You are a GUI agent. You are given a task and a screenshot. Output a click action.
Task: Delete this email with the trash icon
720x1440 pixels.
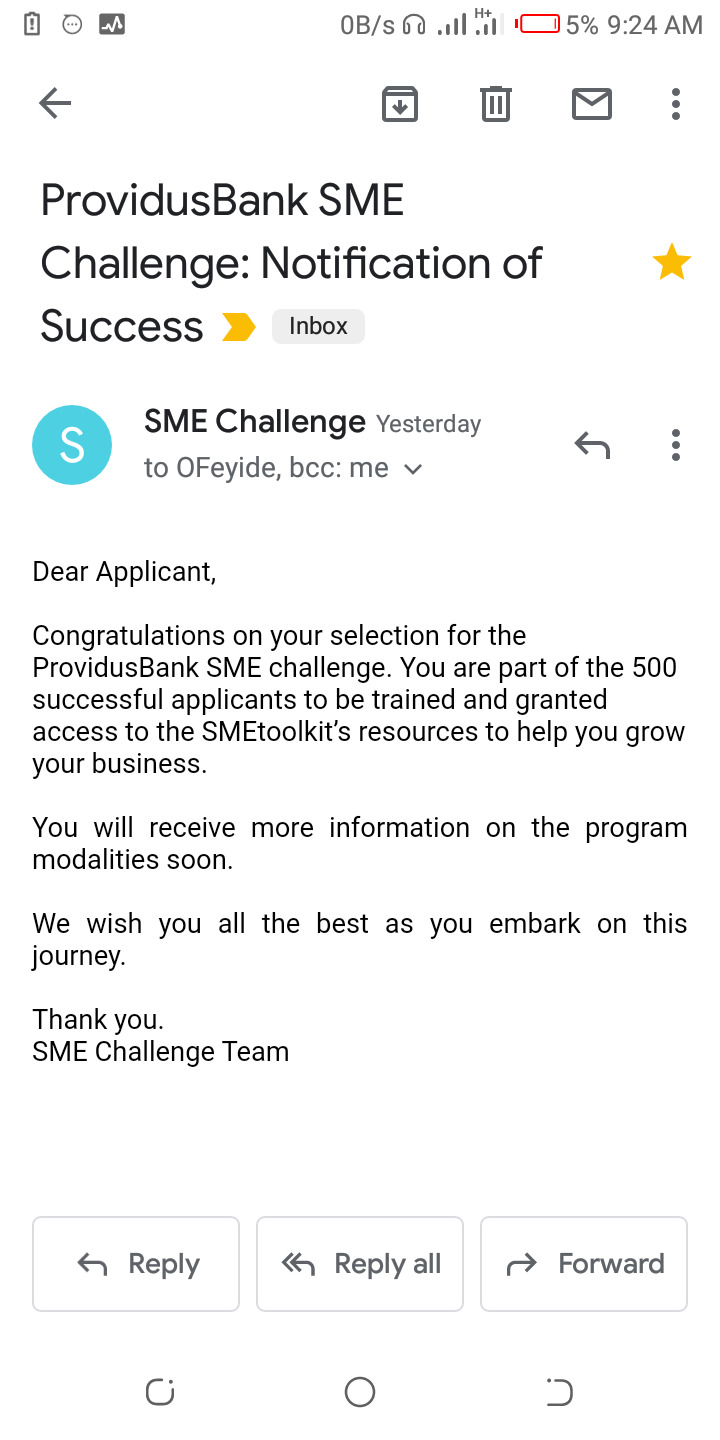pyautogui.click(x=496, y=103)
